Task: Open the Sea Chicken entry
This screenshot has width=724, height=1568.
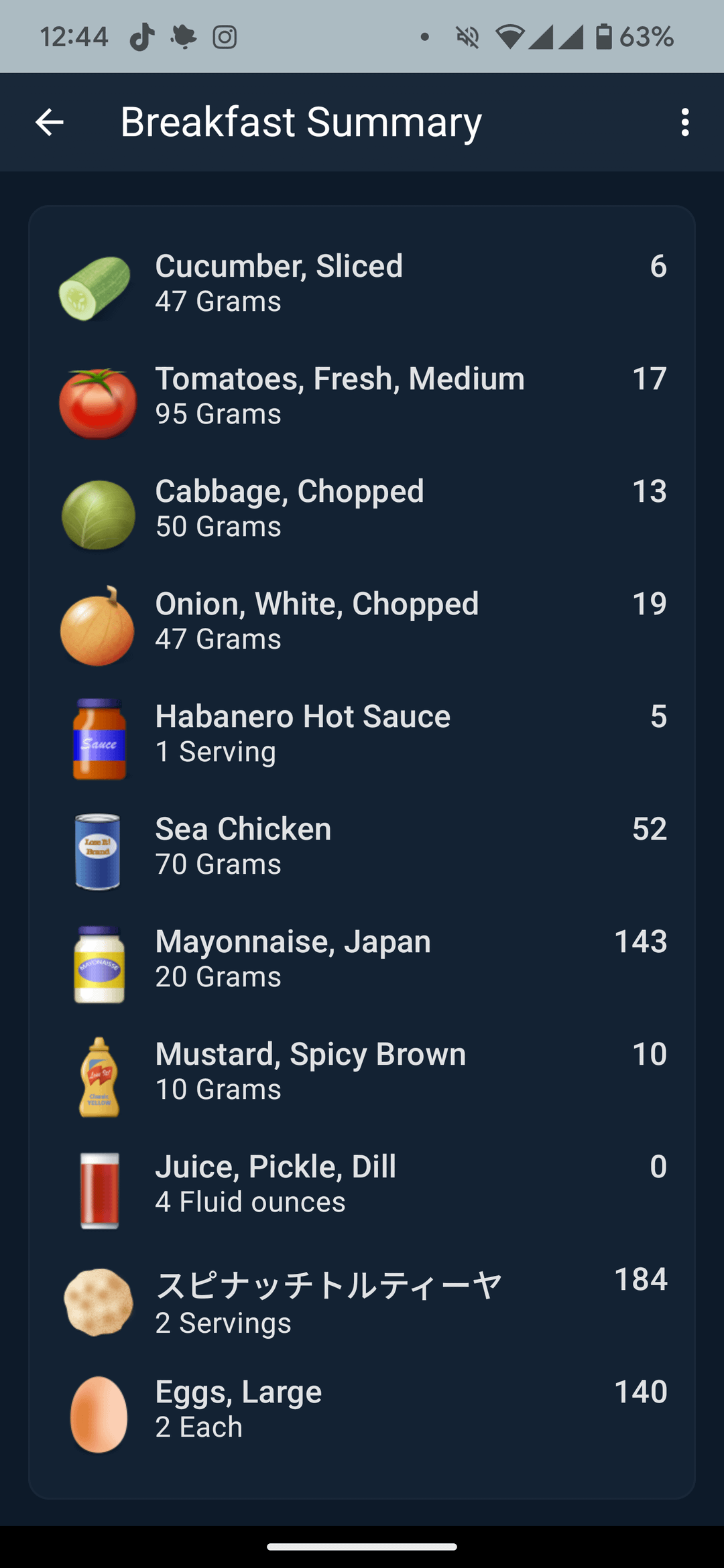Action: pos(362,846)
